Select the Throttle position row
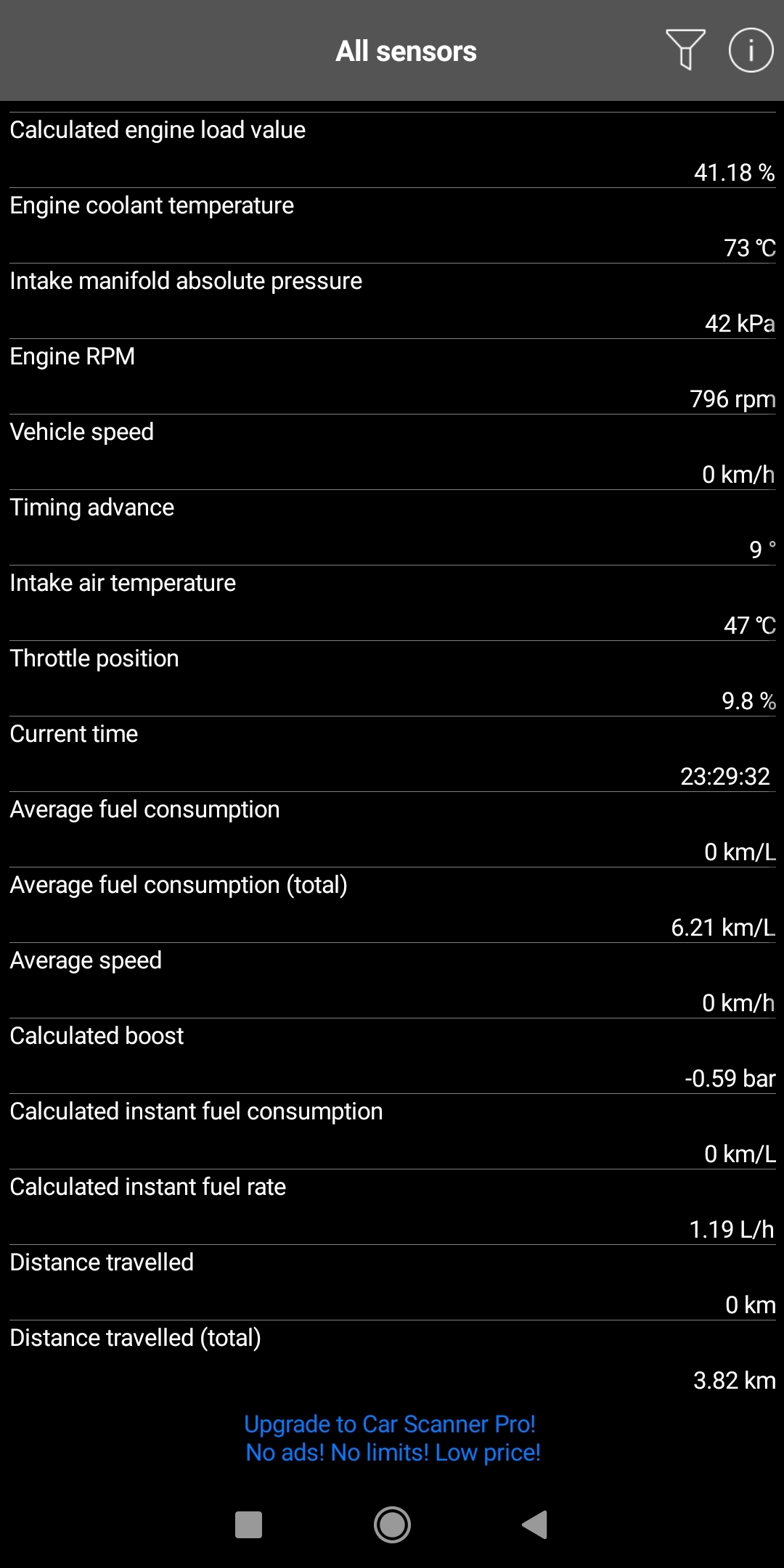This screenshot has width=784, height=1568. pyautogui.click(x=392, y=679)
